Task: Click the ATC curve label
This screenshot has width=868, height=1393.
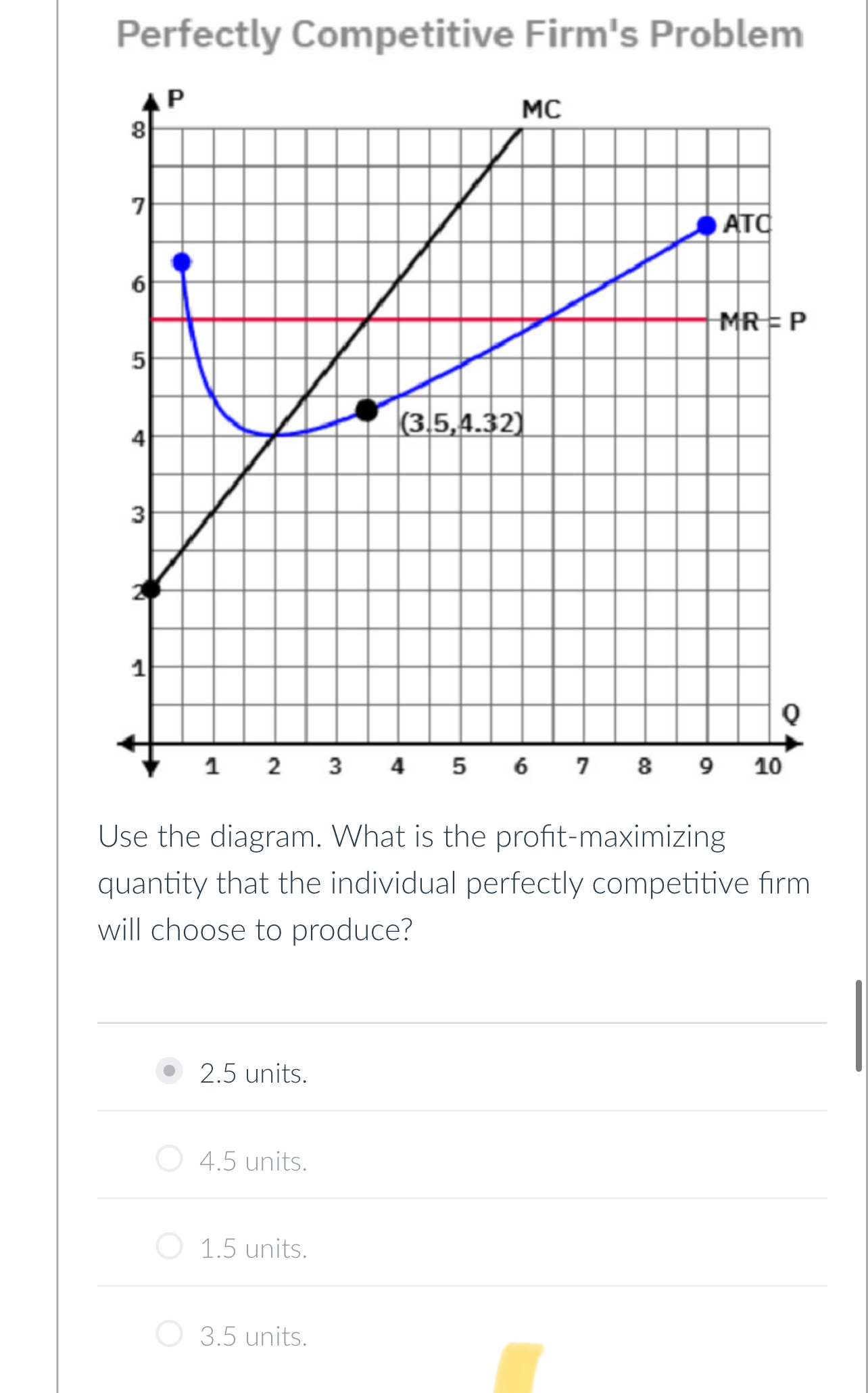Action: click(x=746, y=224)
